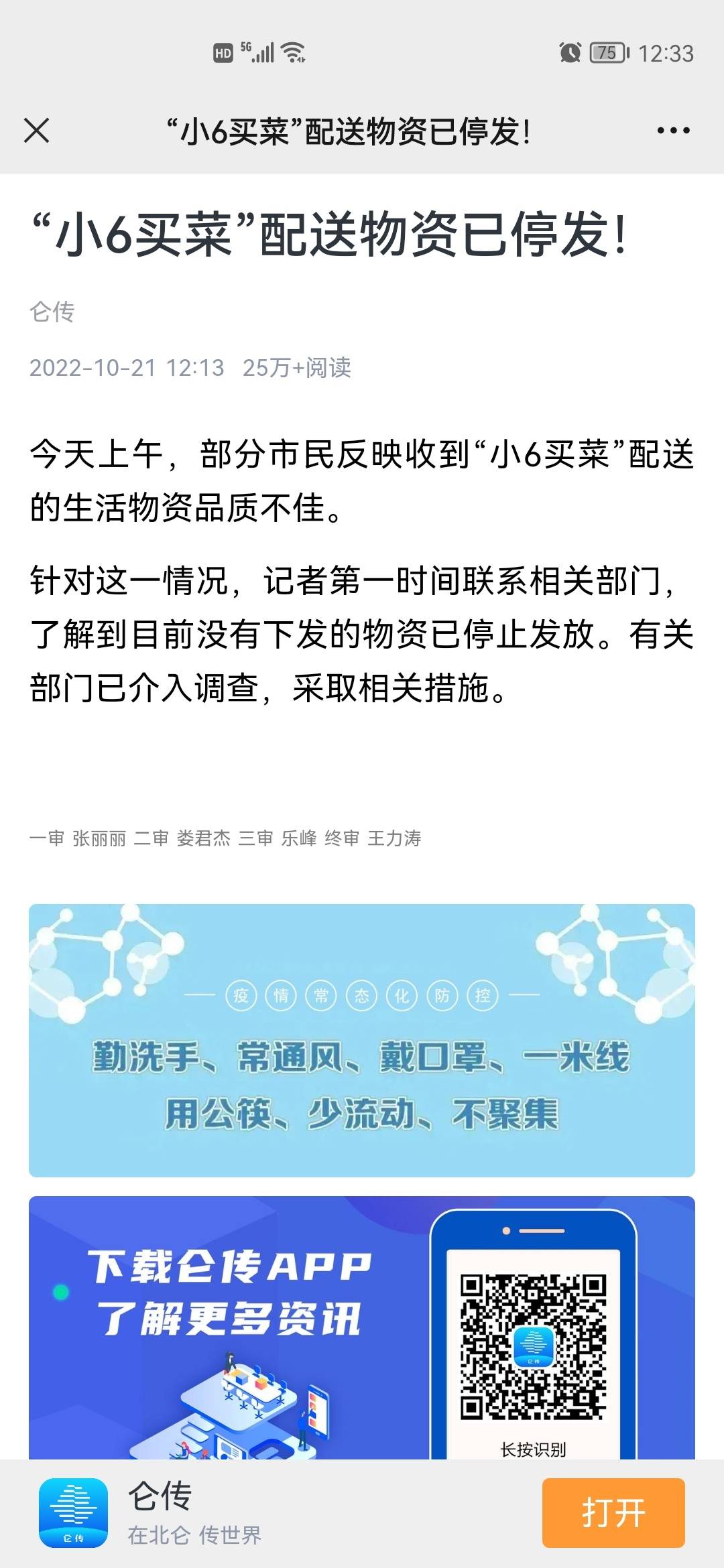Open the three-dot overflow menu
Screen dimensions: 724x1568
tap(673, 131)
